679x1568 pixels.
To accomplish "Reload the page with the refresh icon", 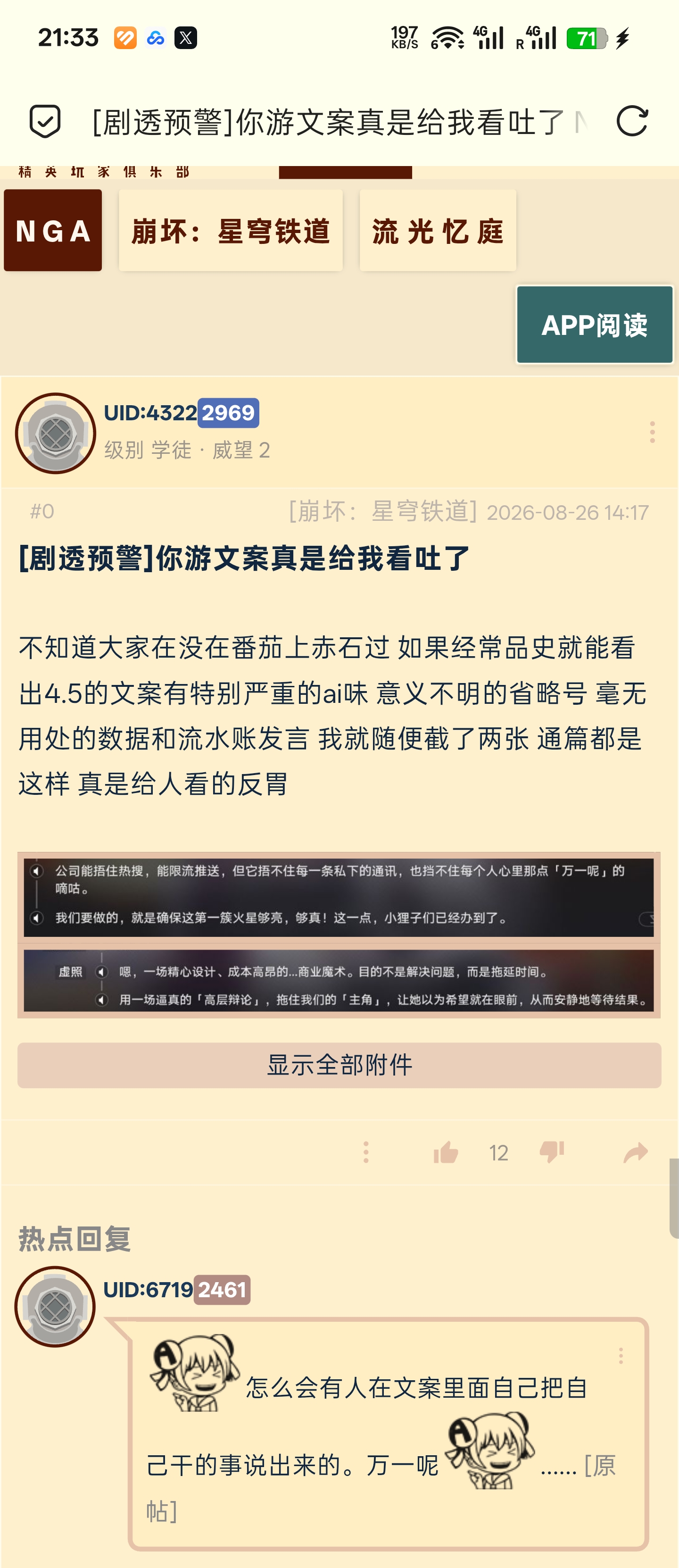I will 632,121.
